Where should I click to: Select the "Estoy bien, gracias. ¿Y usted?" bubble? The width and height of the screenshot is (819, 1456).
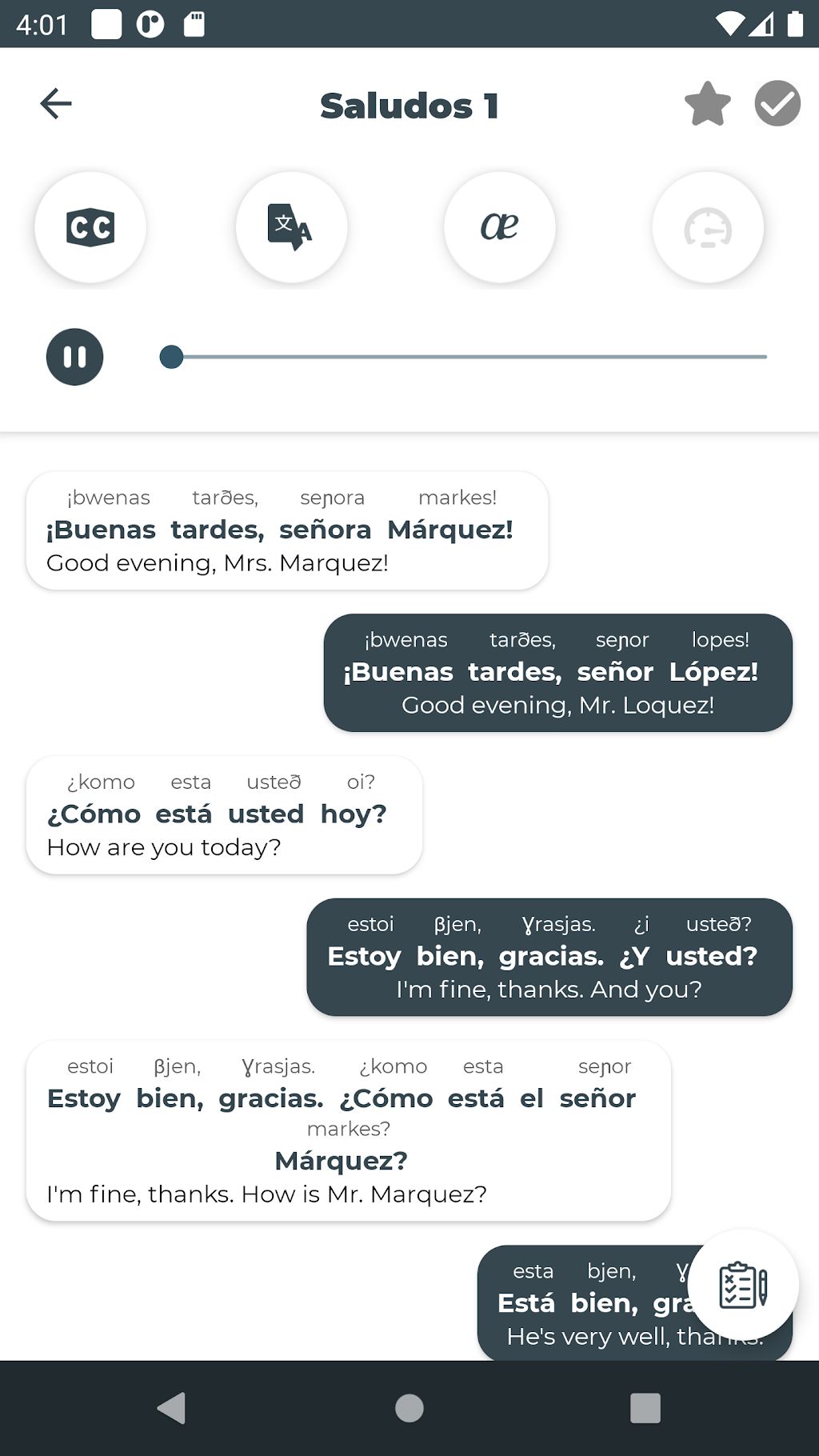(x=549, y=958)
